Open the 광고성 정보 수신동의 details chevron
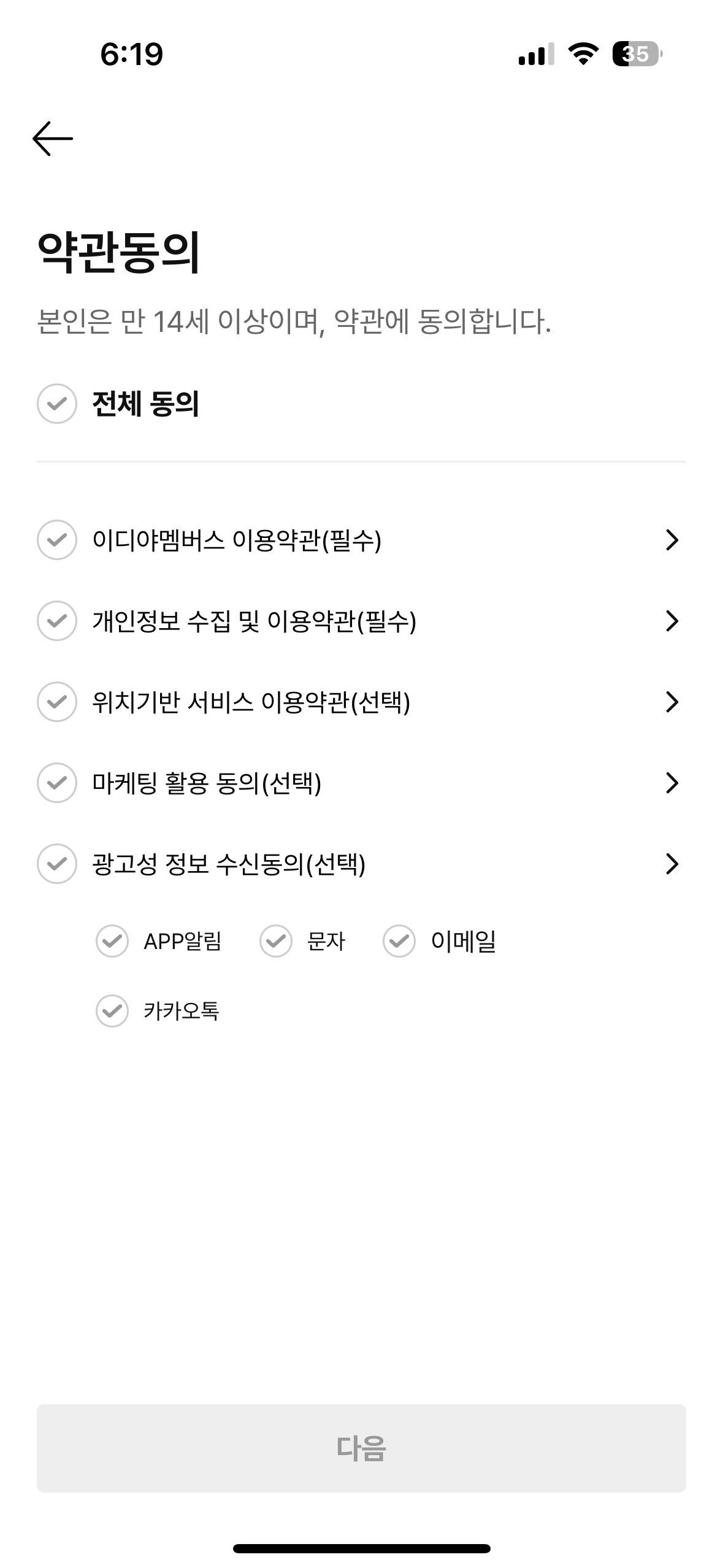This screenshot has height=1568, width=723. pyautogui.click(x=672, y=863)
